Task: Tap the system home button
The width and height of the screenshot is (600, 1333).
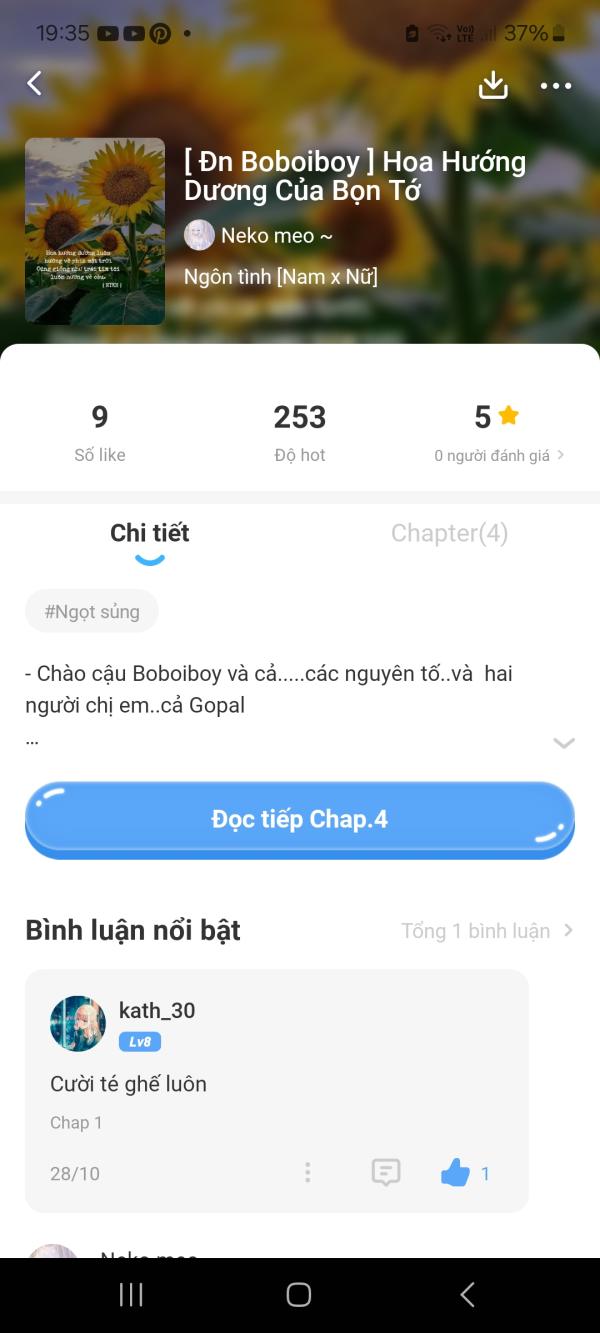Action: point(299,1295)
